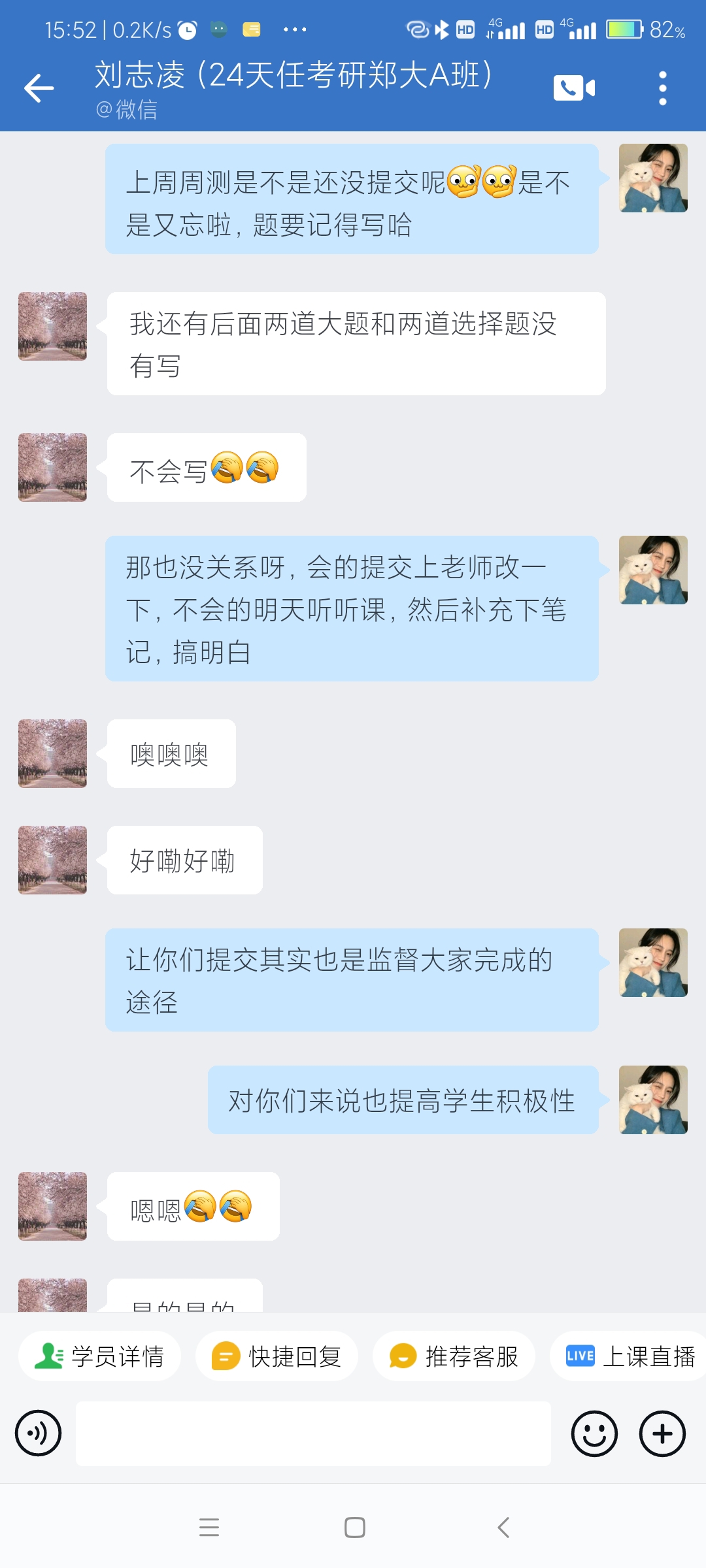706x1568 pixels.
Task: Switch to voice message input
Action: click(x=39, y=1433)
